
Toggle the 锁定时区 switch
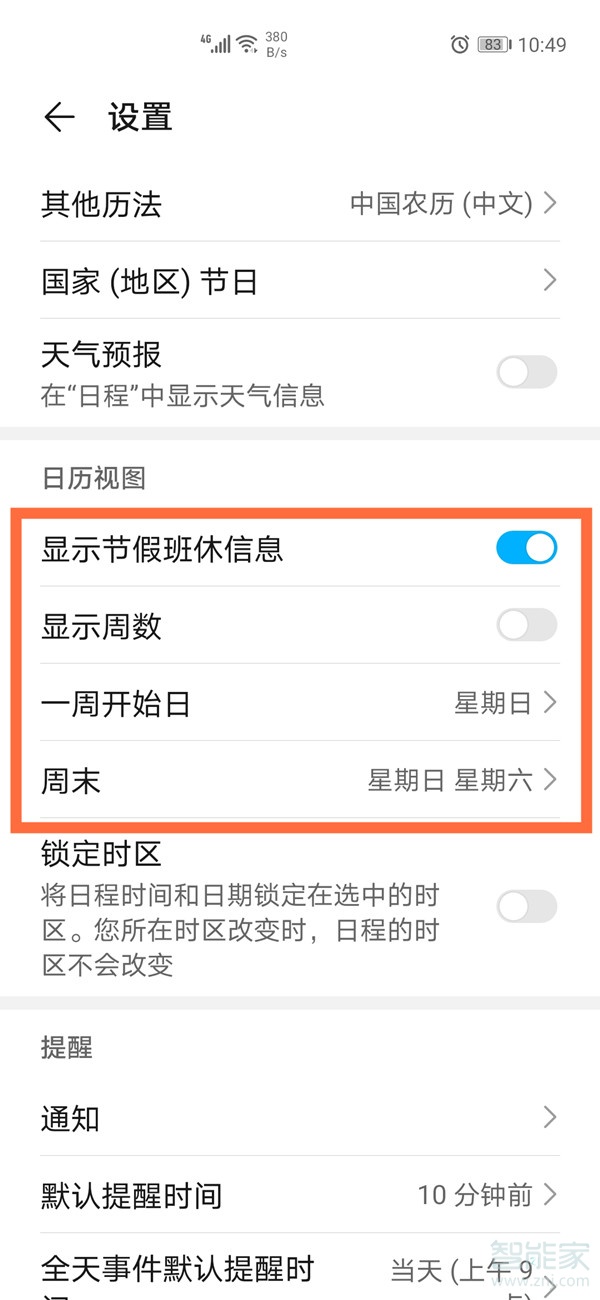coord(526,907)
